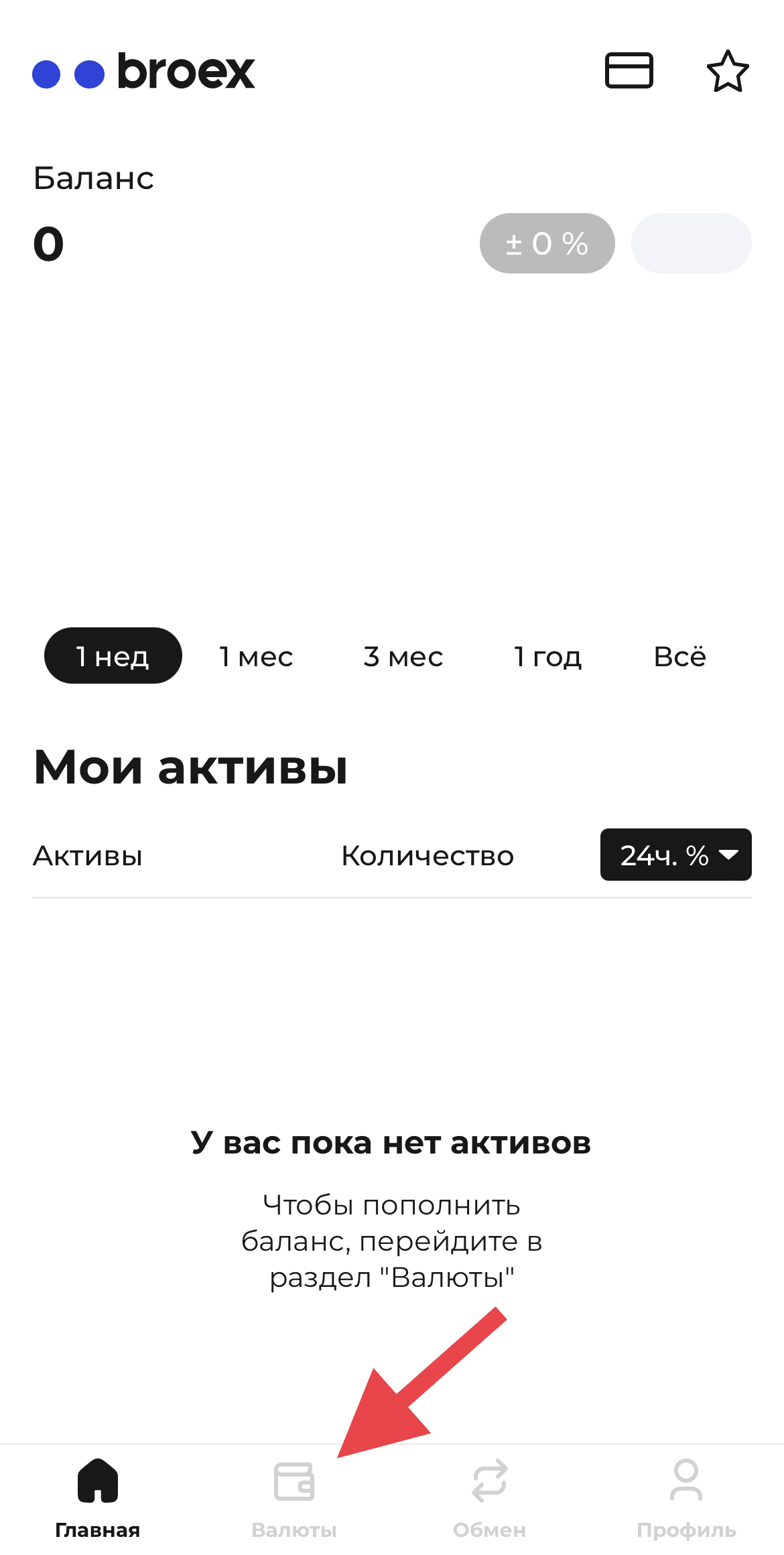Open the card icon in the header
Image resolution: width=784 pixels, height=1555 pixels.
[x=629, y=70]
